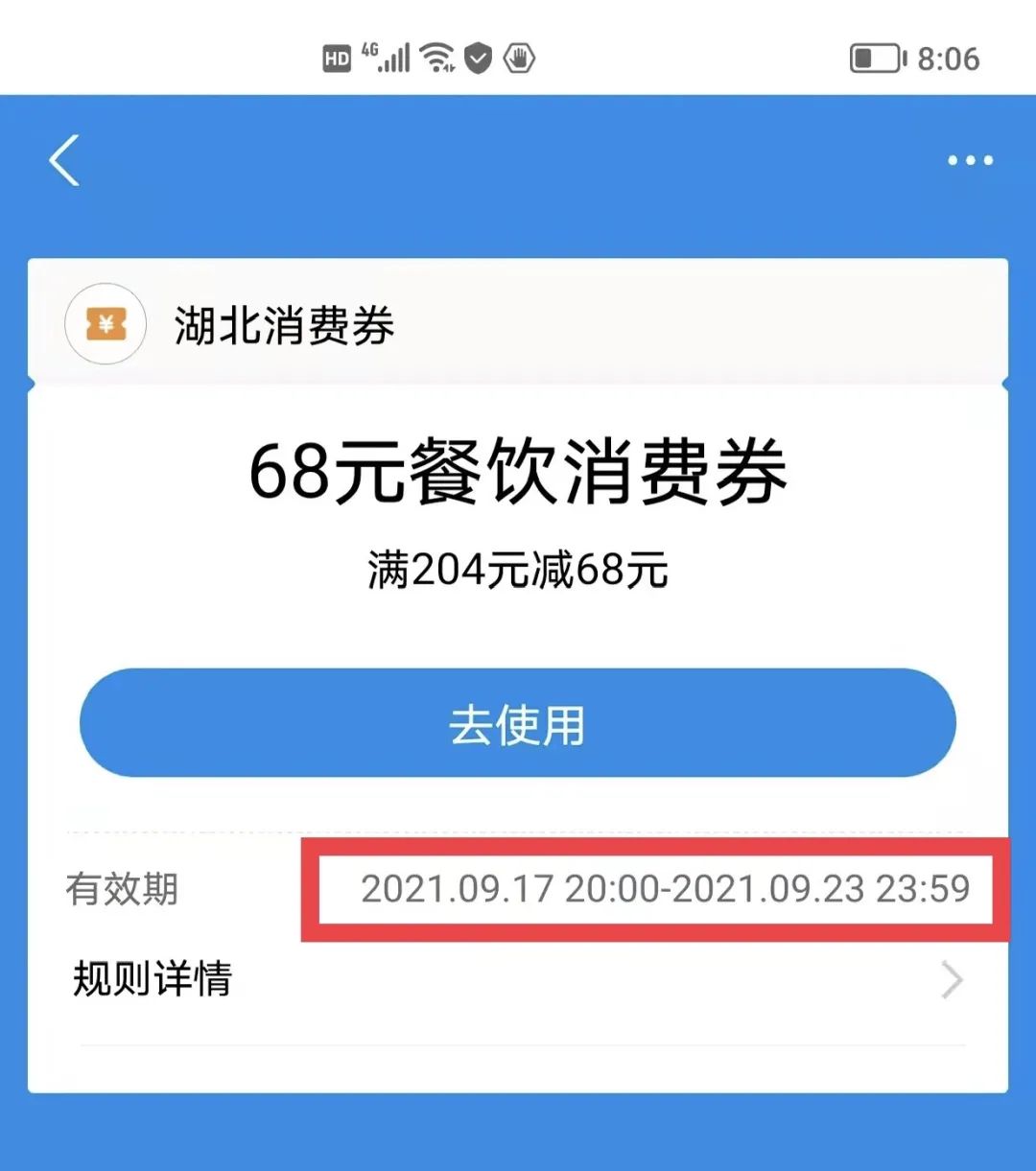Open the three-dot overflow menu
1036x1171 pixels.
click(x=970, y=160)
